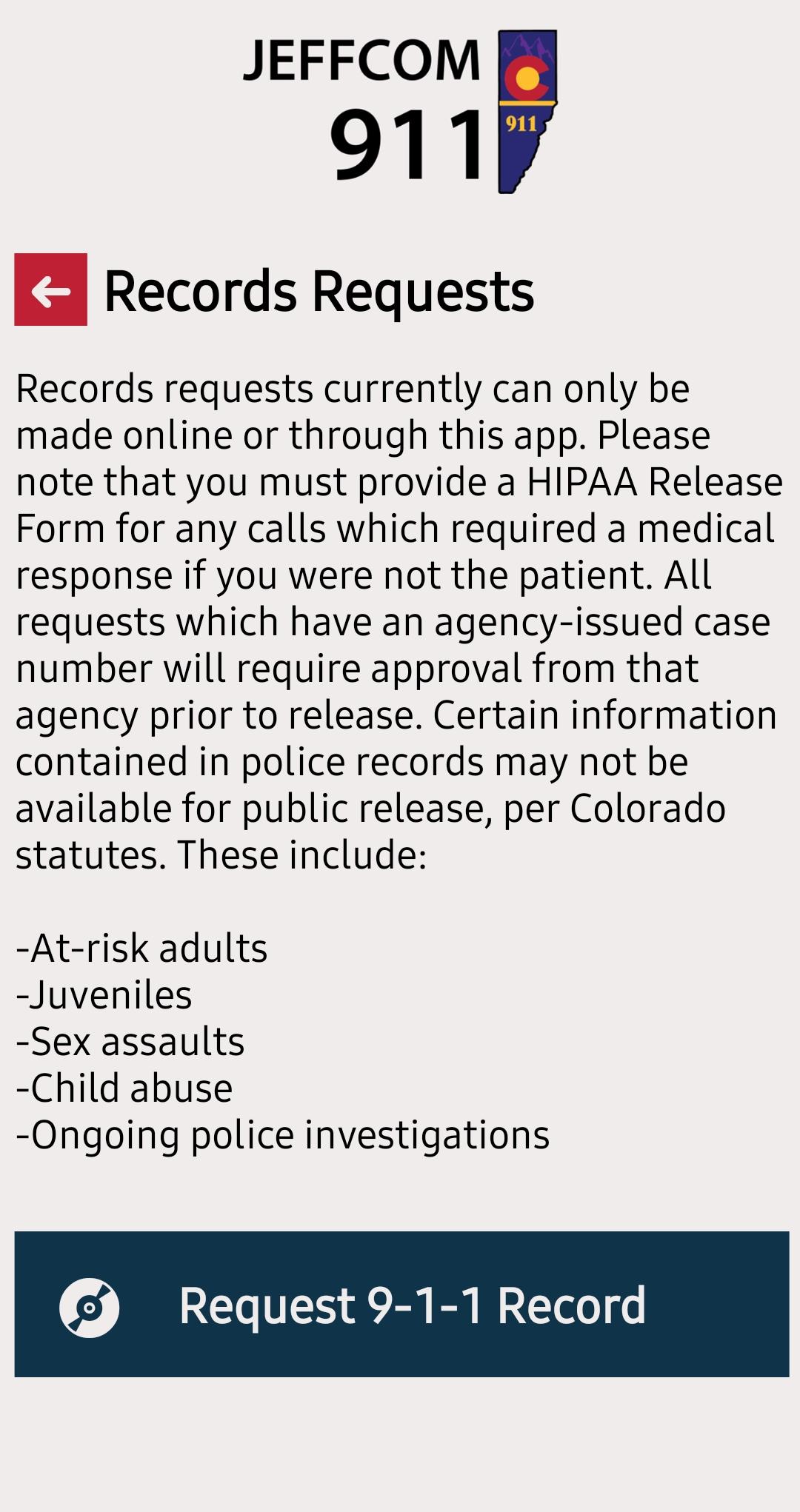The image size is (800, 1512).
Task: Tap the Request 9-1-1 Record button
Action: pyautogui.click(x=401, y=1304)
